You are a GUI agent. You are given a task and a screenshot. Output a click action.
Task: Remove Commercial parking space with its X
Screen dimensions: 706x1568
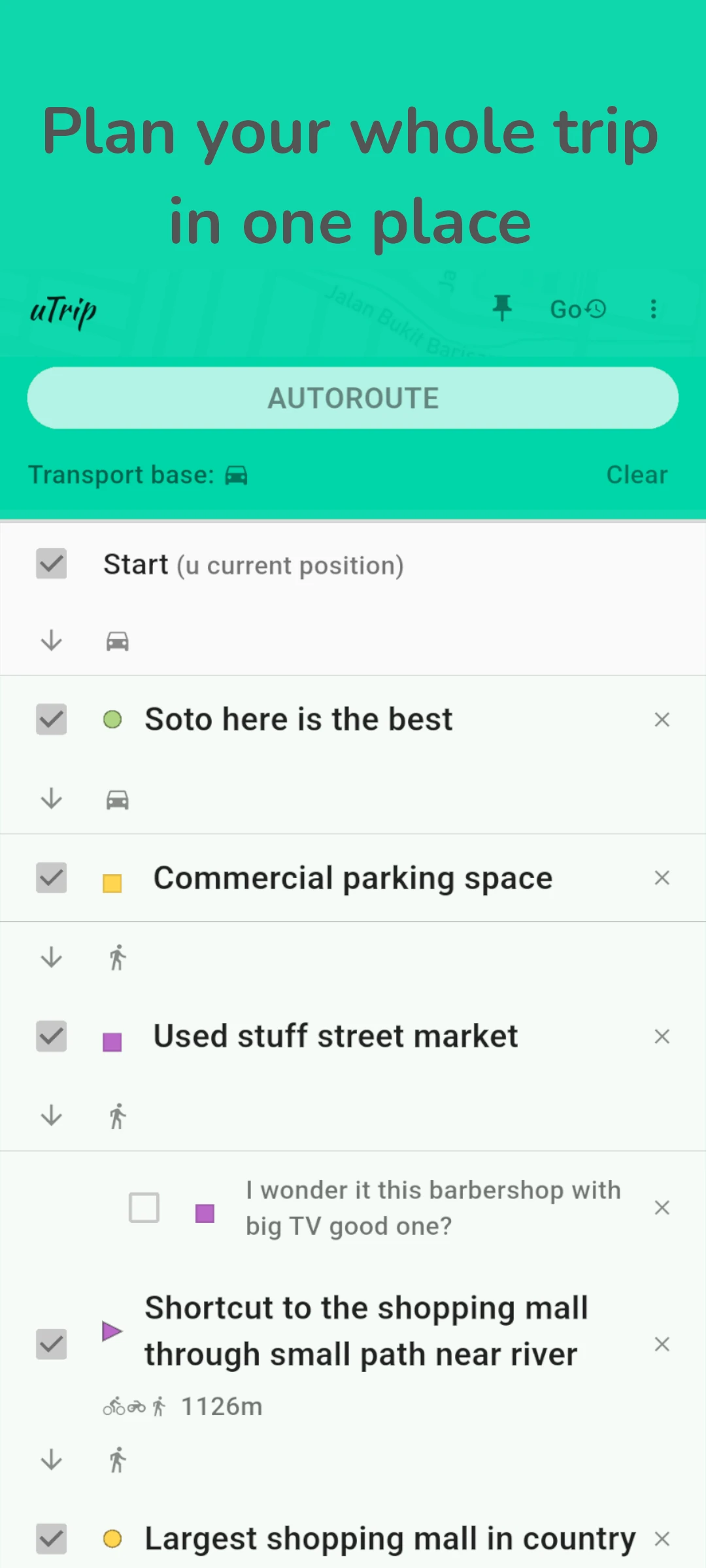(662, 878)
